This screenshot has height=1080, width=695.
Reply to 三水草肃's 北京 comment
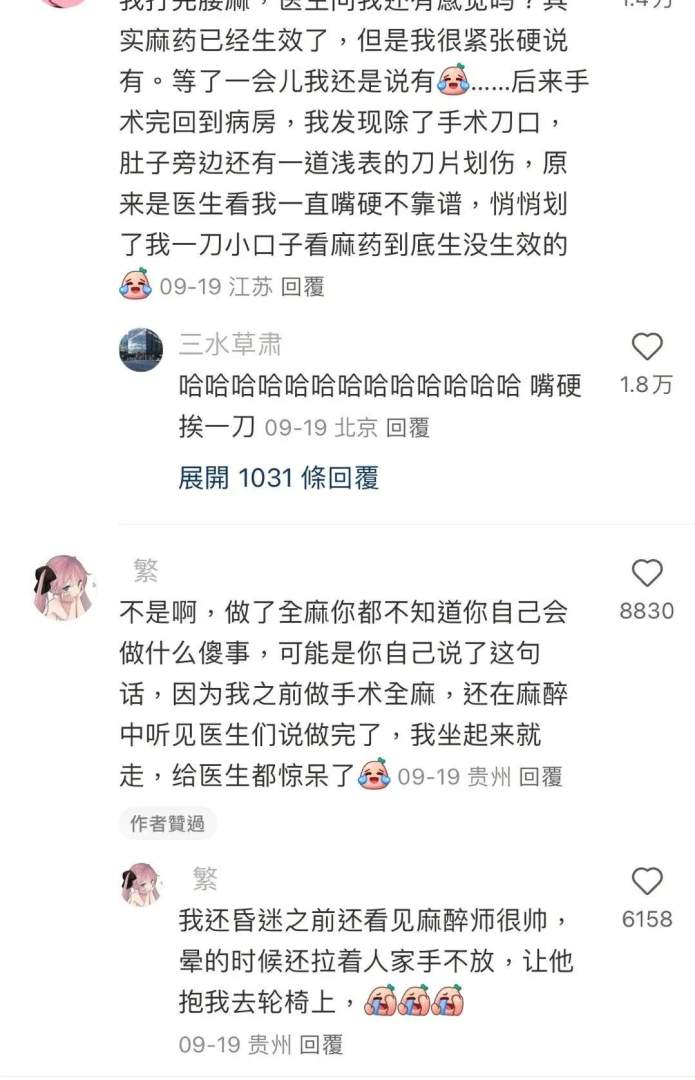point(408,428)
